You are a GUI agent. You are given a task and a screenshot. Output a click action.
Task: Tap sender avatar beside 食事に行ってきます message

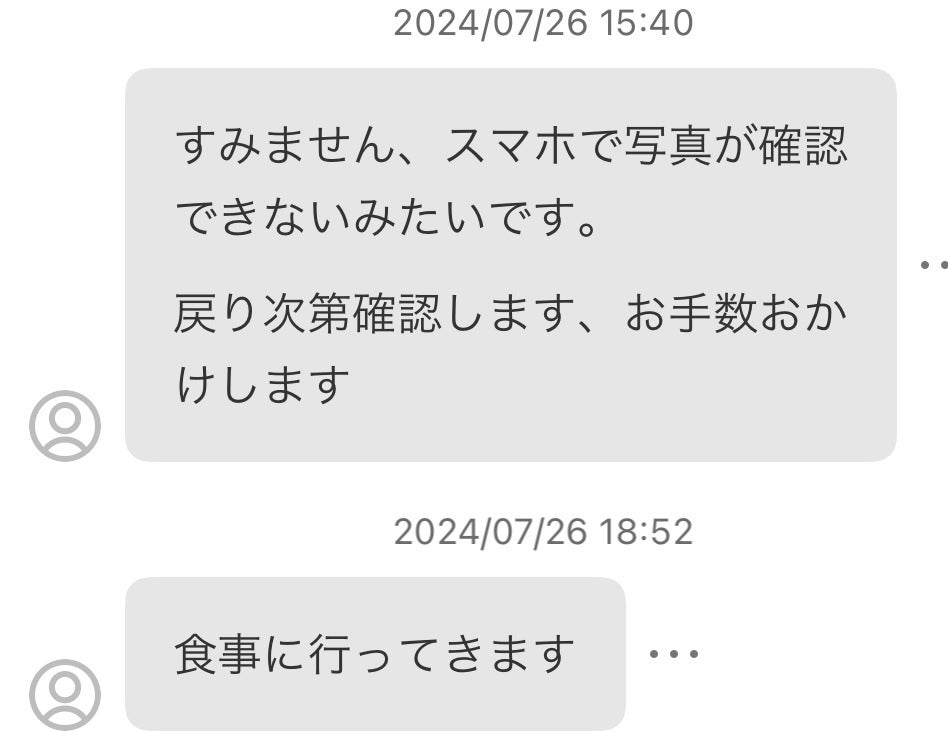point(65,693)
